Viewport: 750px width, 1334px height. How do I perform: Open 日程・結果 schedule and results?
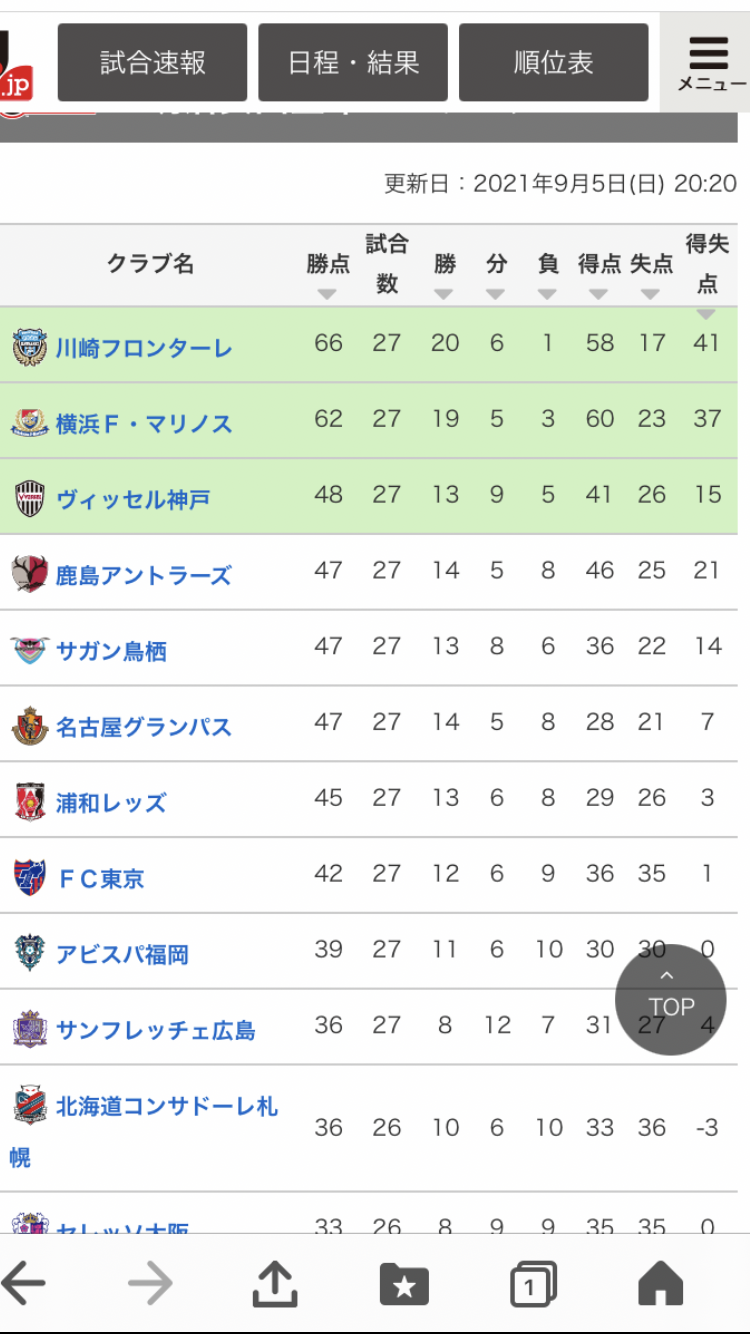(353, 62)
